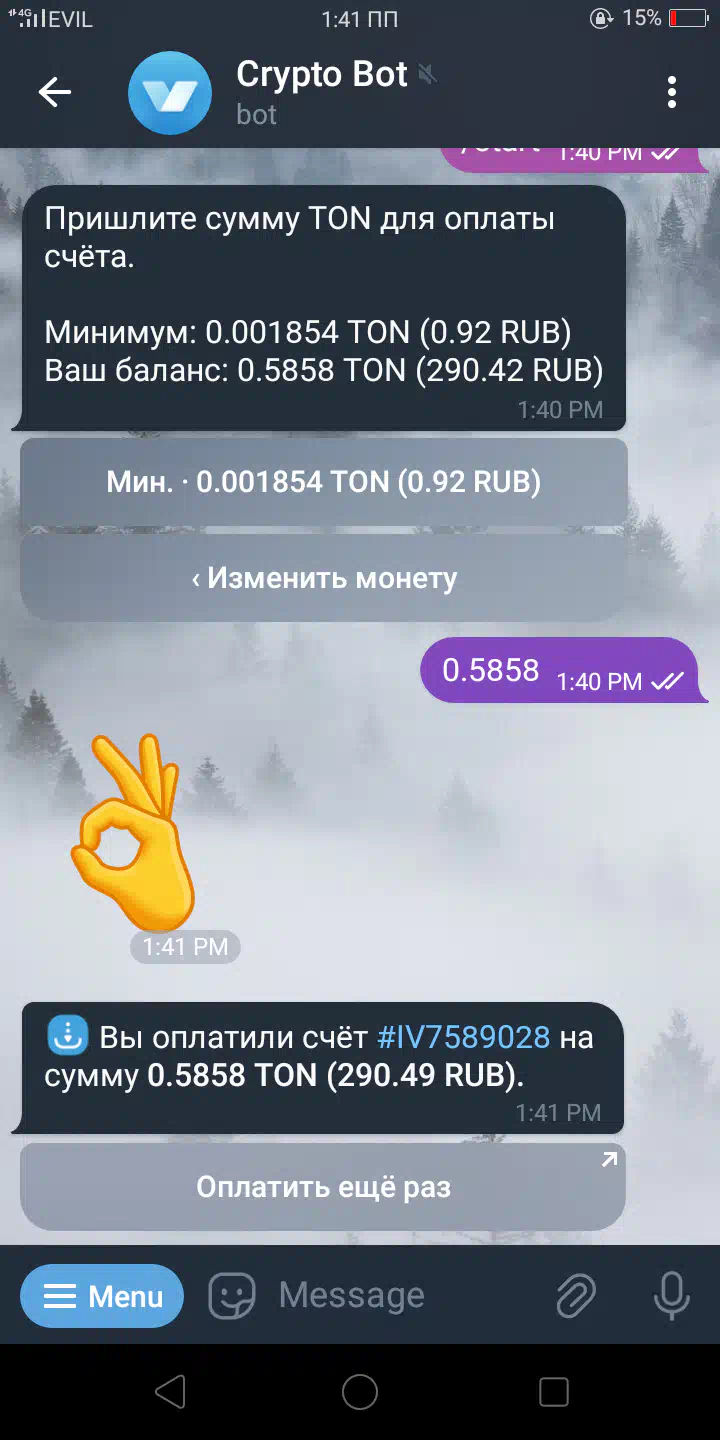The image size is (720, 1440).
Task: Open the sticker and emoji panel
Action: pyautogui.click(x=231, y=1296)
